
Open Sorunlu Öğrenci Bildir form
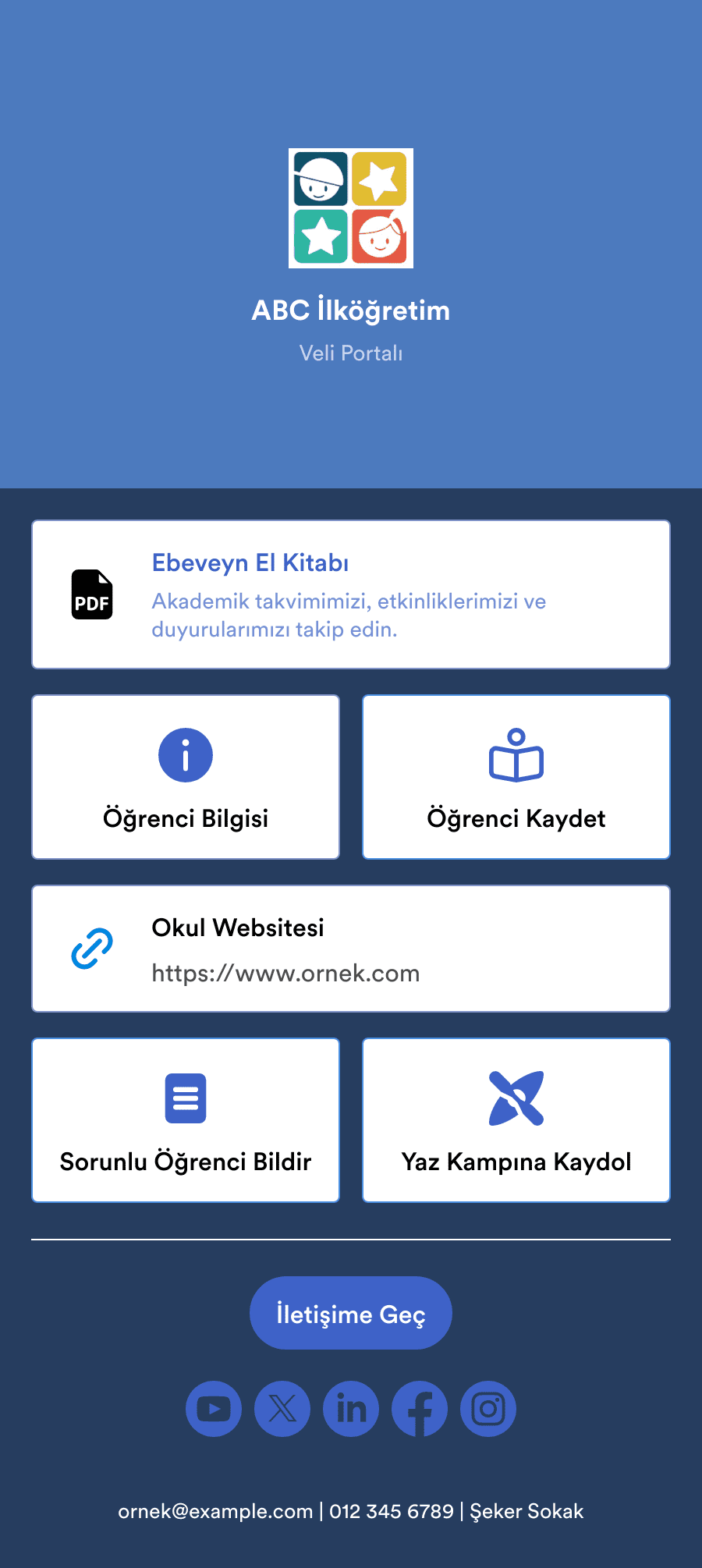186,1120
